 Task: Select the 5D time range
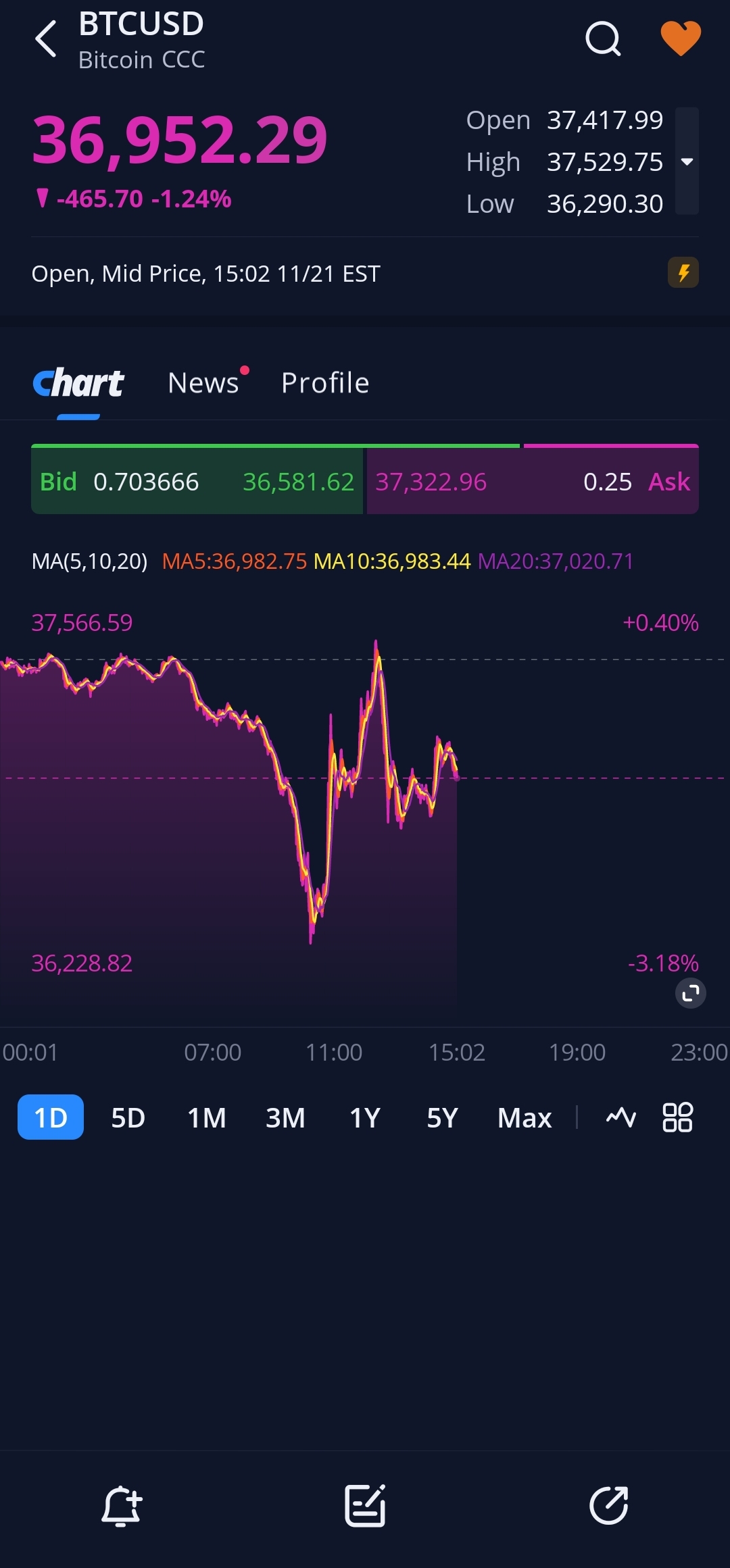[x=128, y=1117]
